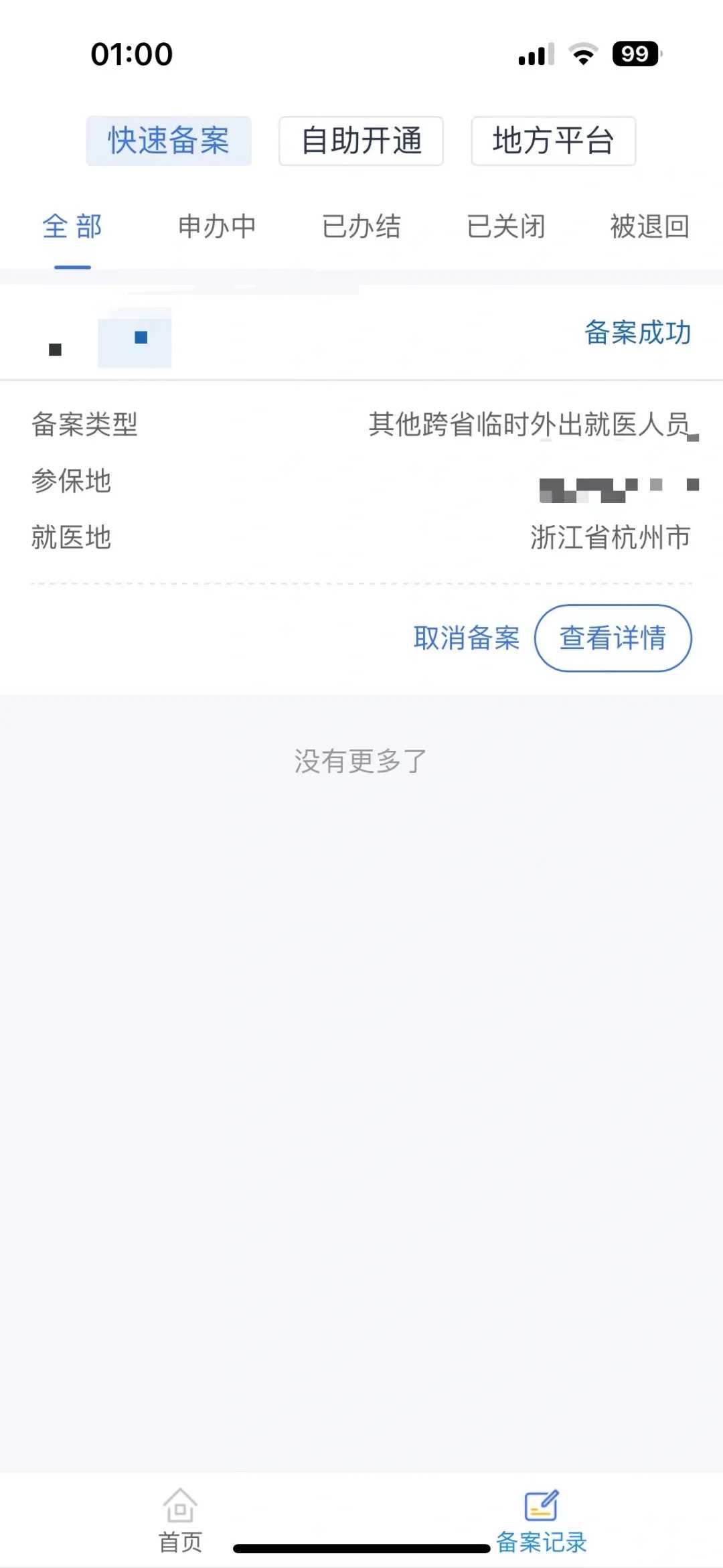
Task: Tap the Wi-Fi icon in status bar
Action: coord(582,56)
